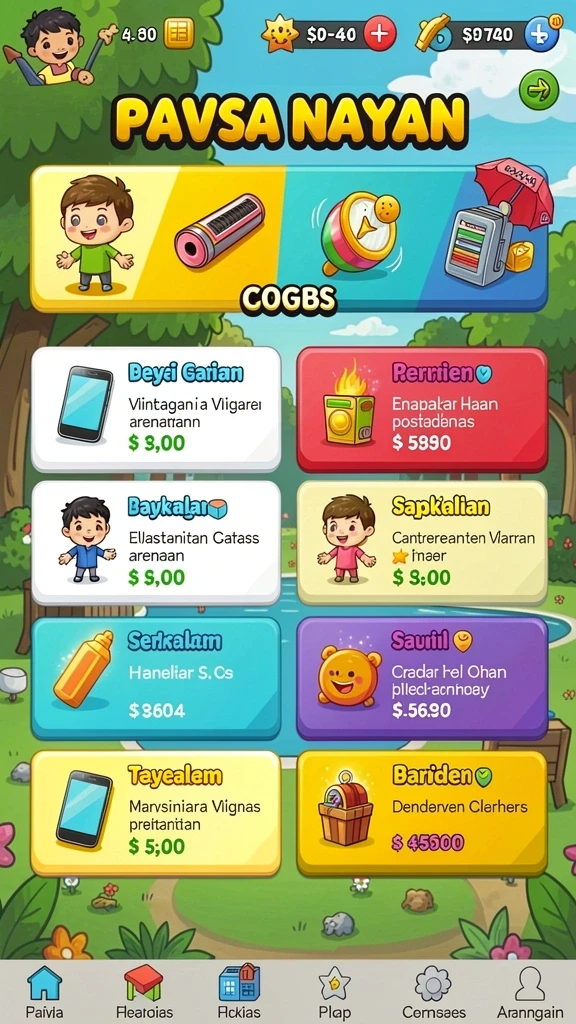Pick the Bariden basket card

422,813
